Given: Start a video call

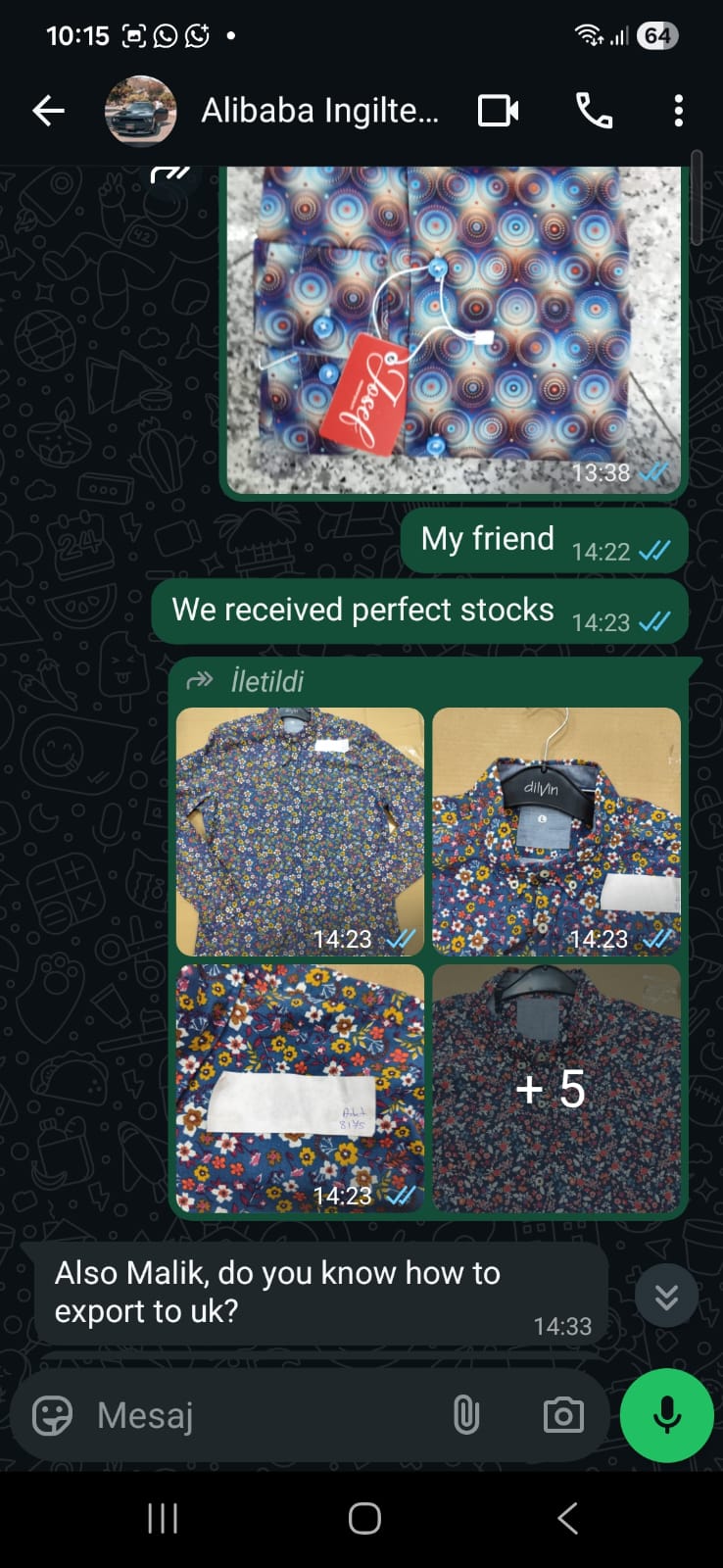Looking at the screenshot, I should point(498,111).
